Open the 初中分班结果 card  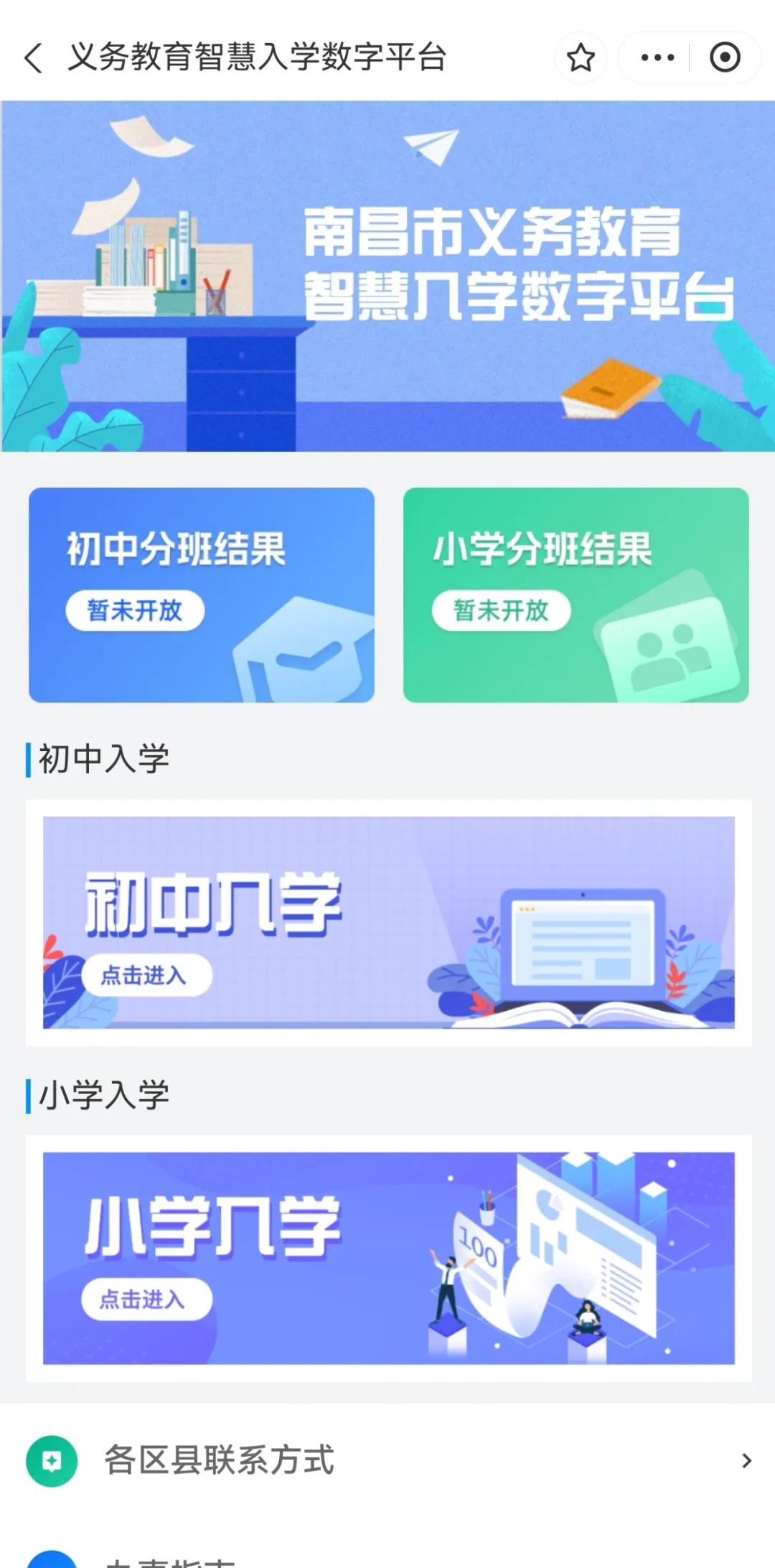pos(202,594)
